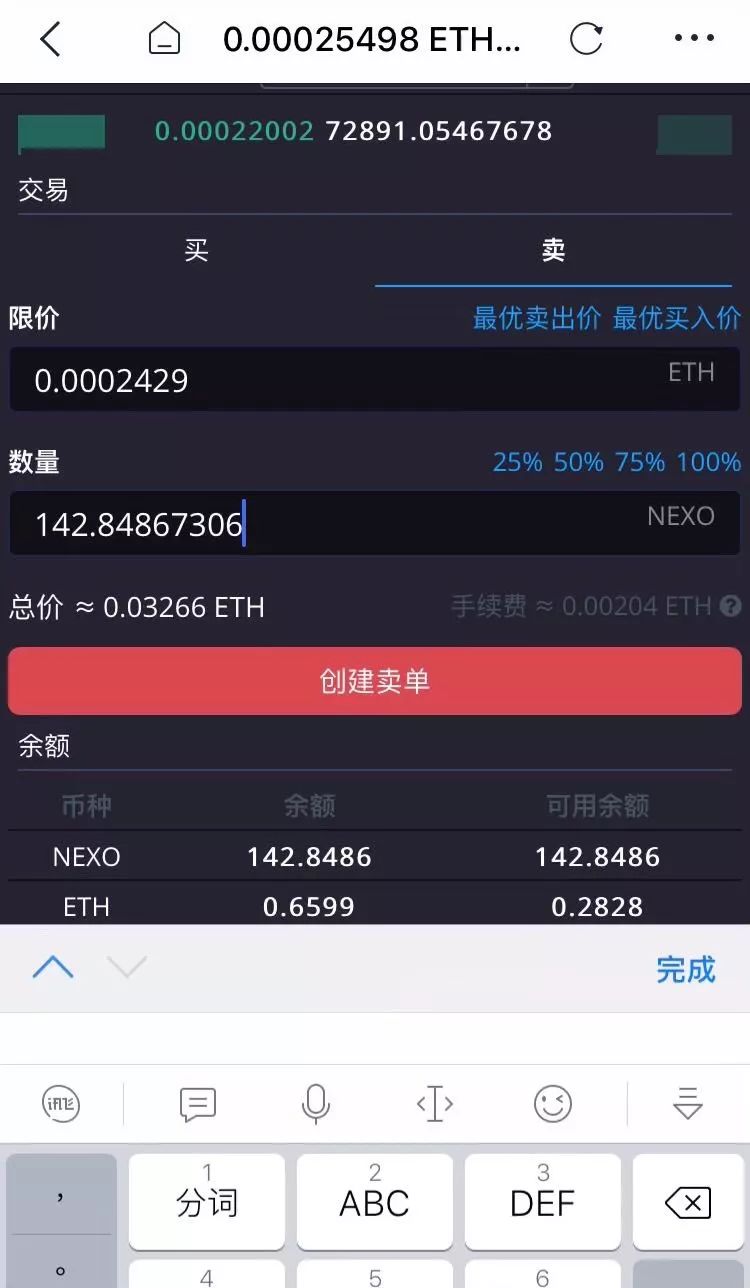Select the 卖 (Sell) tab
This screenshot has height=1288, width=750.
pos(553,251)
